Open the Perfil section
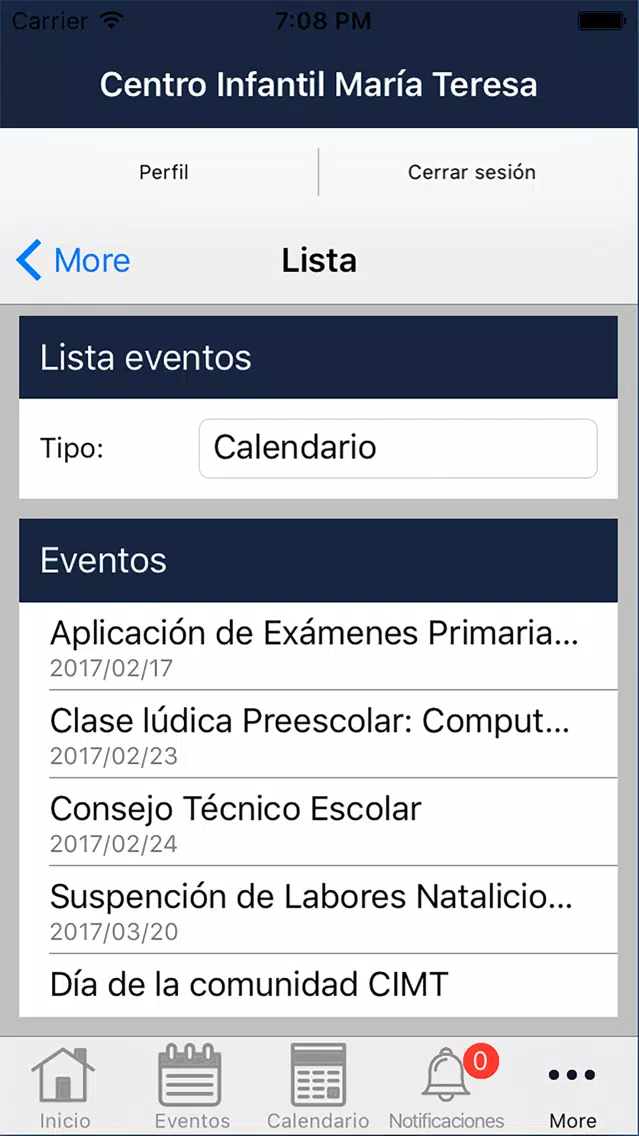 164,172
